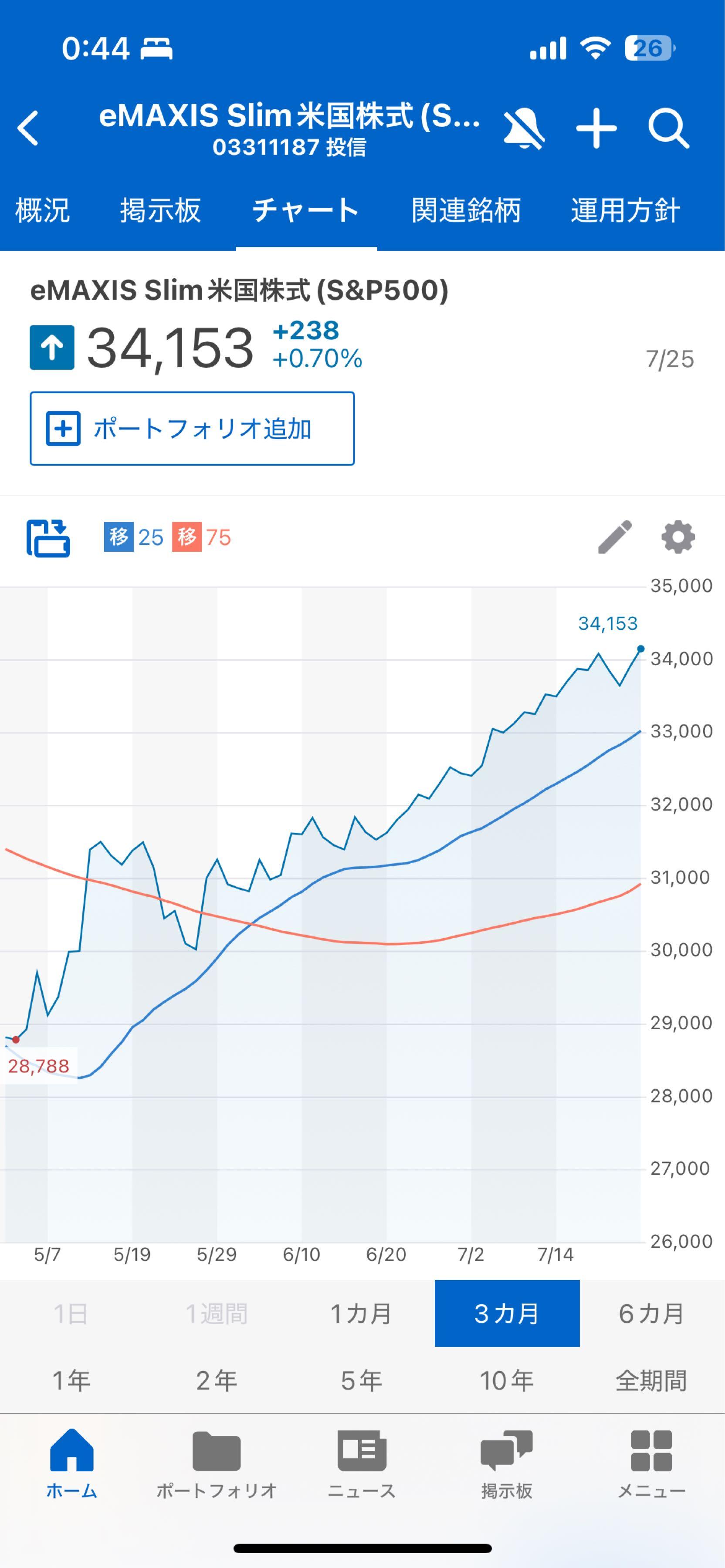Switch to the 概況 tab
Screen dimensions: 725x1568
(43, 211)
